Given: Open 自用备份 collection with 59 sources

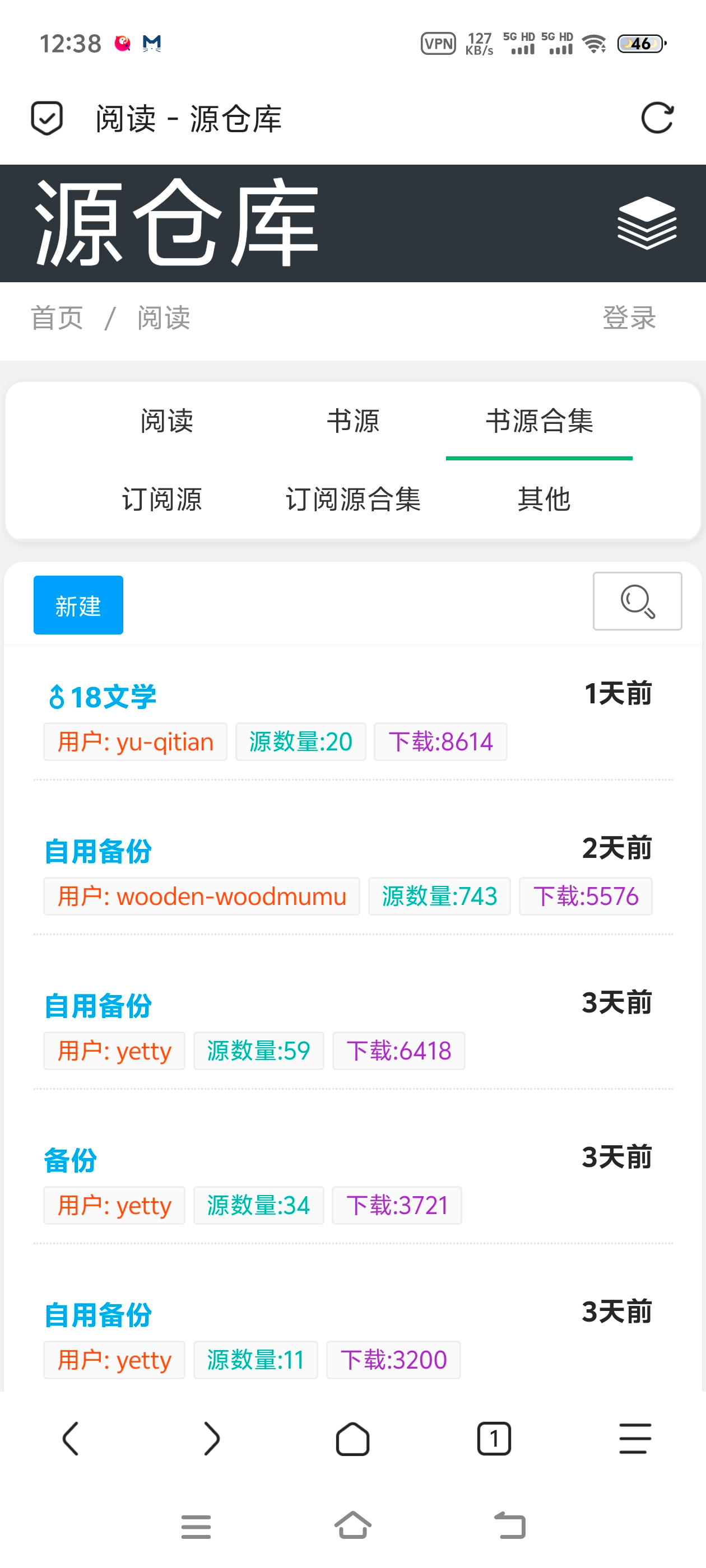Looking at the screenshot, I should coord(98,1006).
